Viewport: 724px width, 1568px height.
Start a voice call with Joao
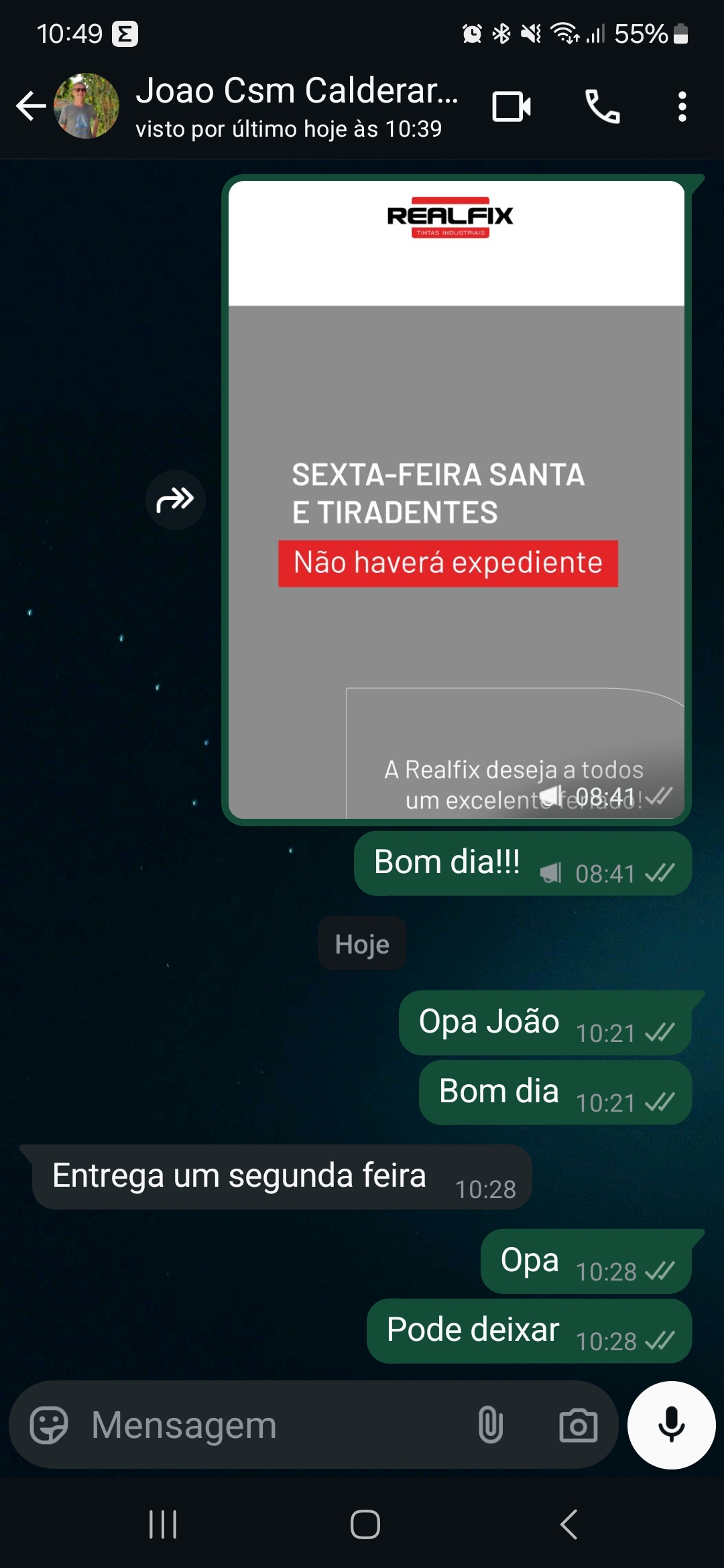pyautogui.click(x=602, y=106)
